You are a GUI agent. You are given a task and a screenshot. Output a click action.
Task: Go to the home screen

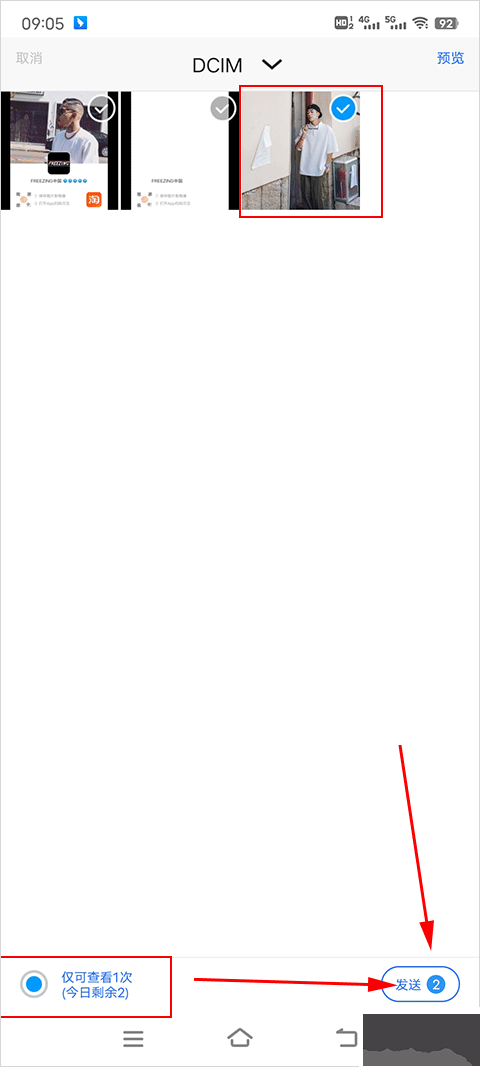coord(240,1038)
